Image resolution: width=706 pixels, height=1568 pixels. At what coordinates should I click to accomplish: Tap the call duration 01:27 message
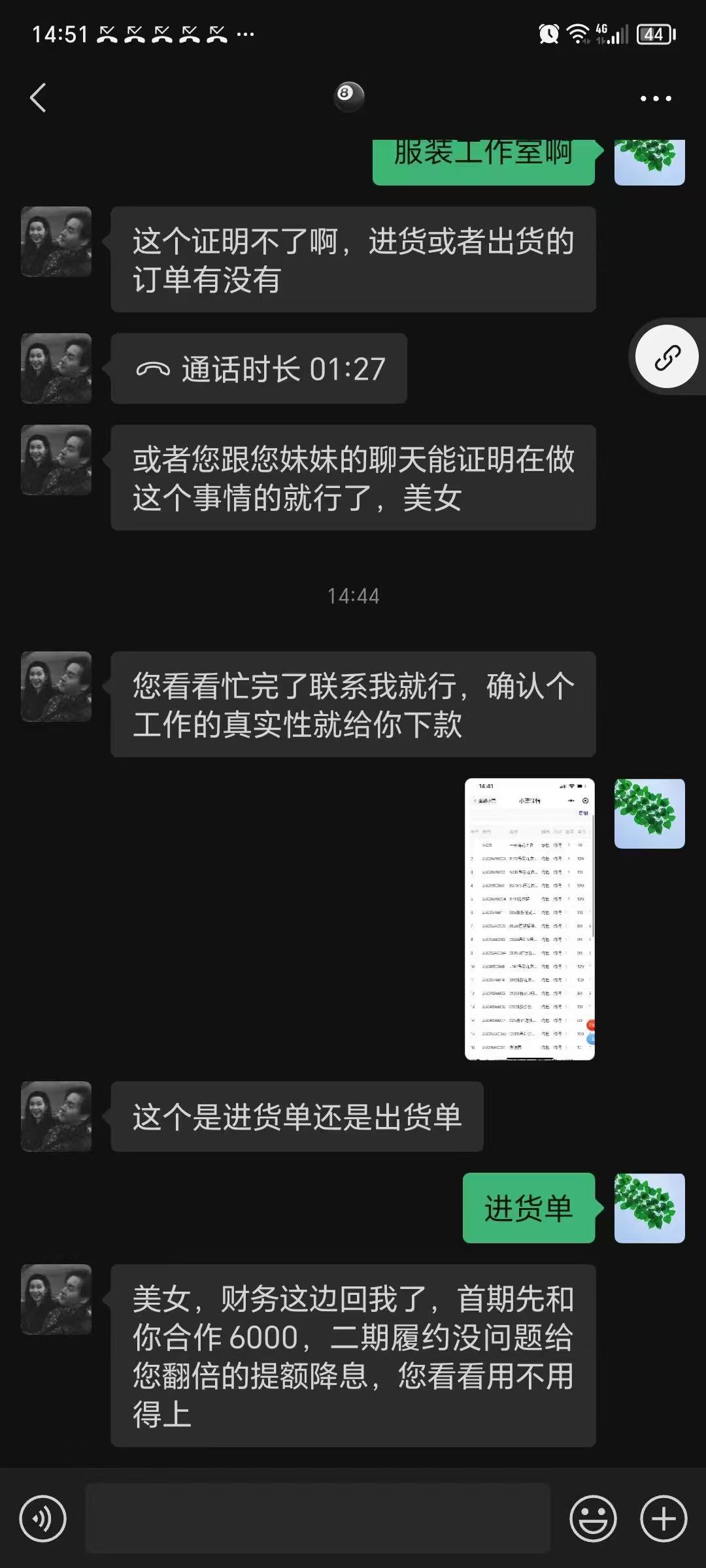tap(259, 368)
